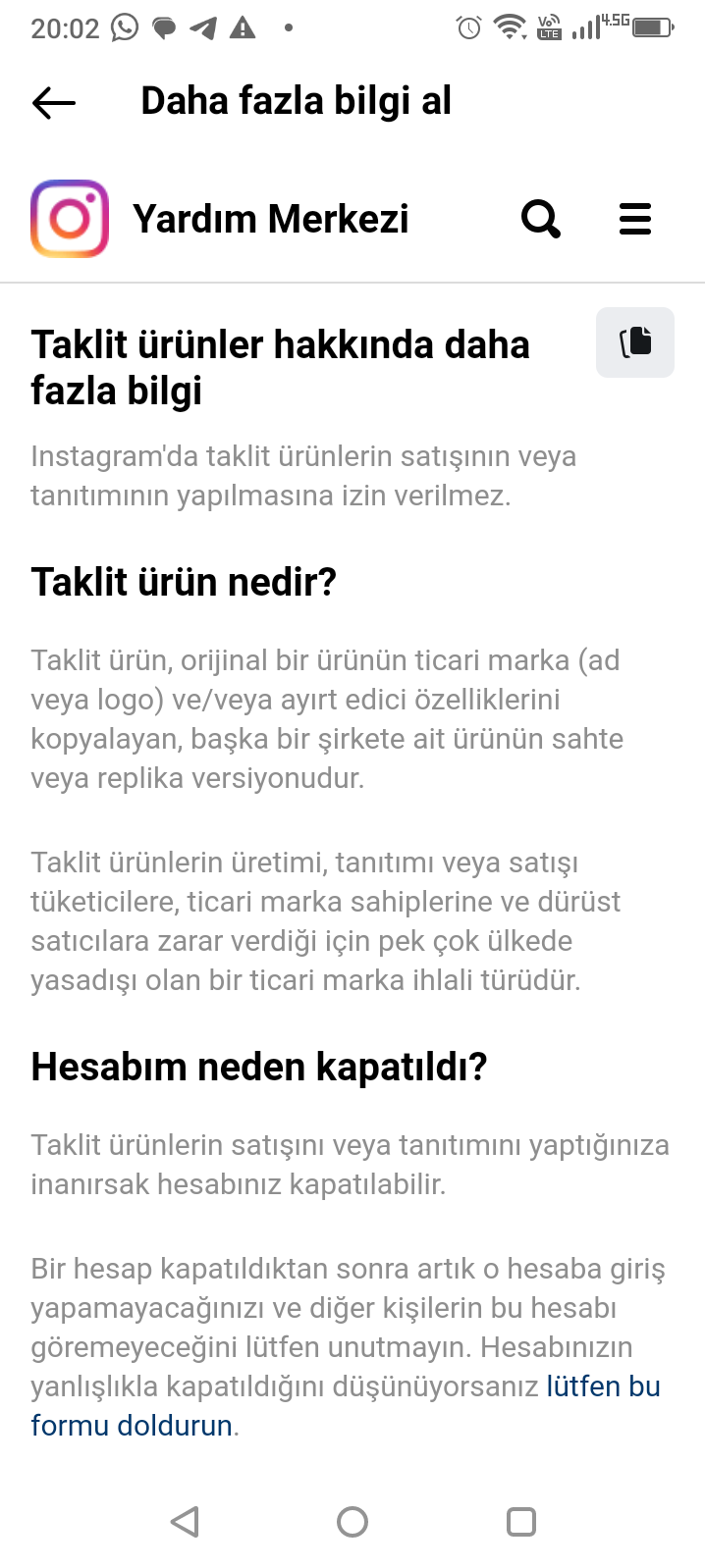Tap the system back button
This screenshot has height=1568, width=705.
185,1521
